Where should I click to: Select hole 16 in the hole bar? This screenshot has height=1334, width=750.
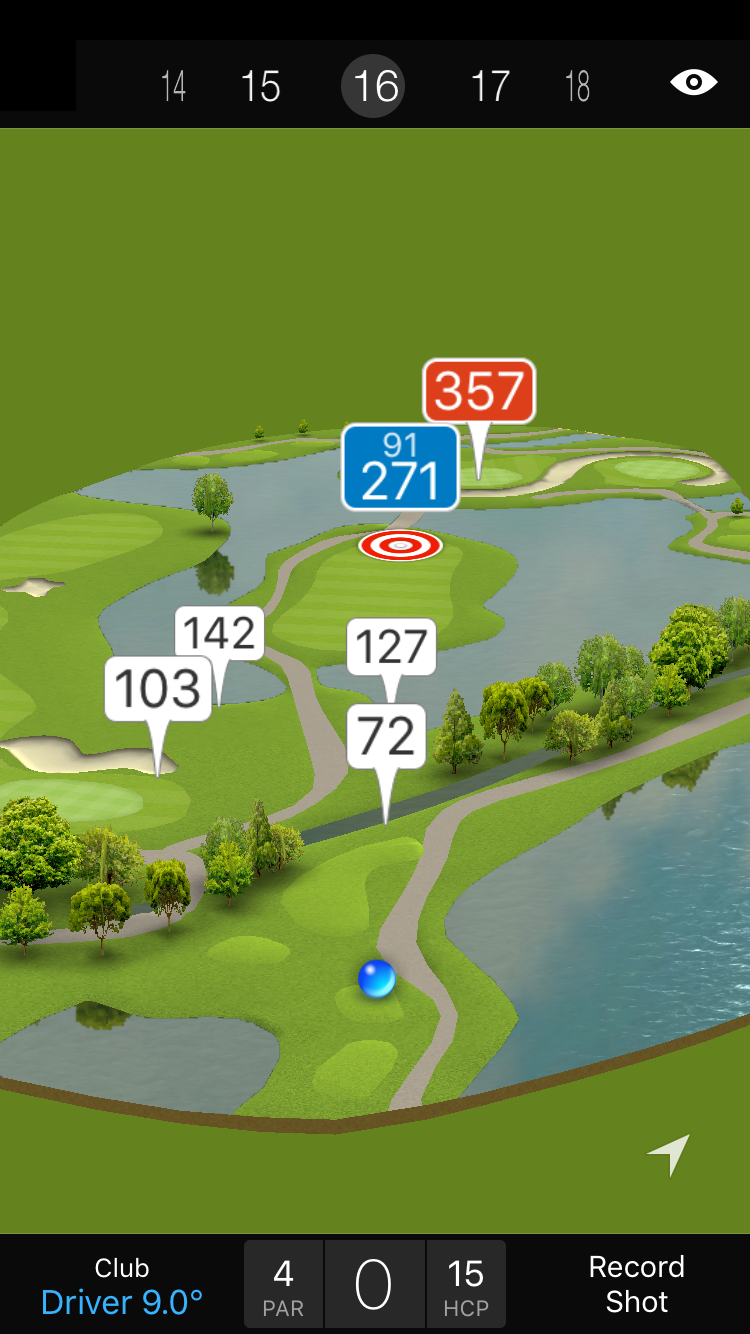click(x=376, y=86)
